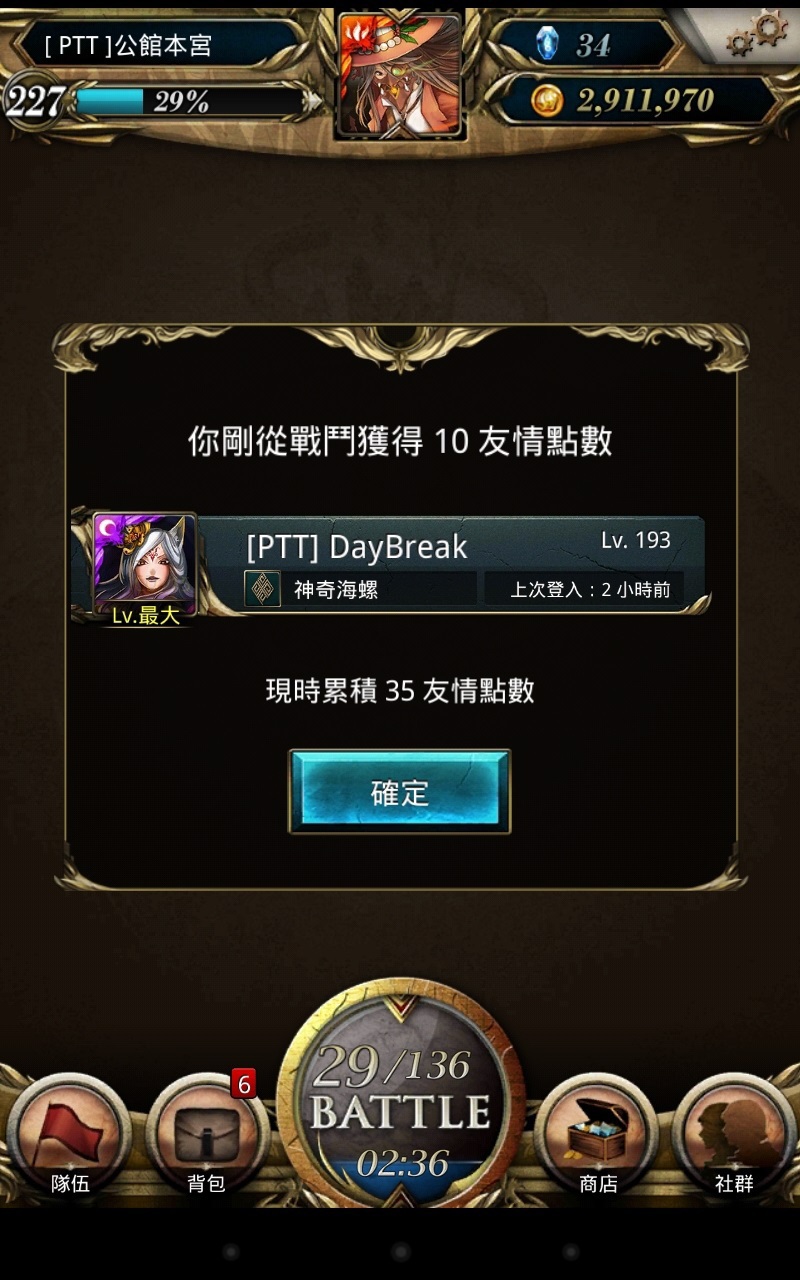This screenshot has height=1280, width=800.
Task: Confirm the friend points dialog with 確定
Action: pyautogui.click(x=400, y=792)
